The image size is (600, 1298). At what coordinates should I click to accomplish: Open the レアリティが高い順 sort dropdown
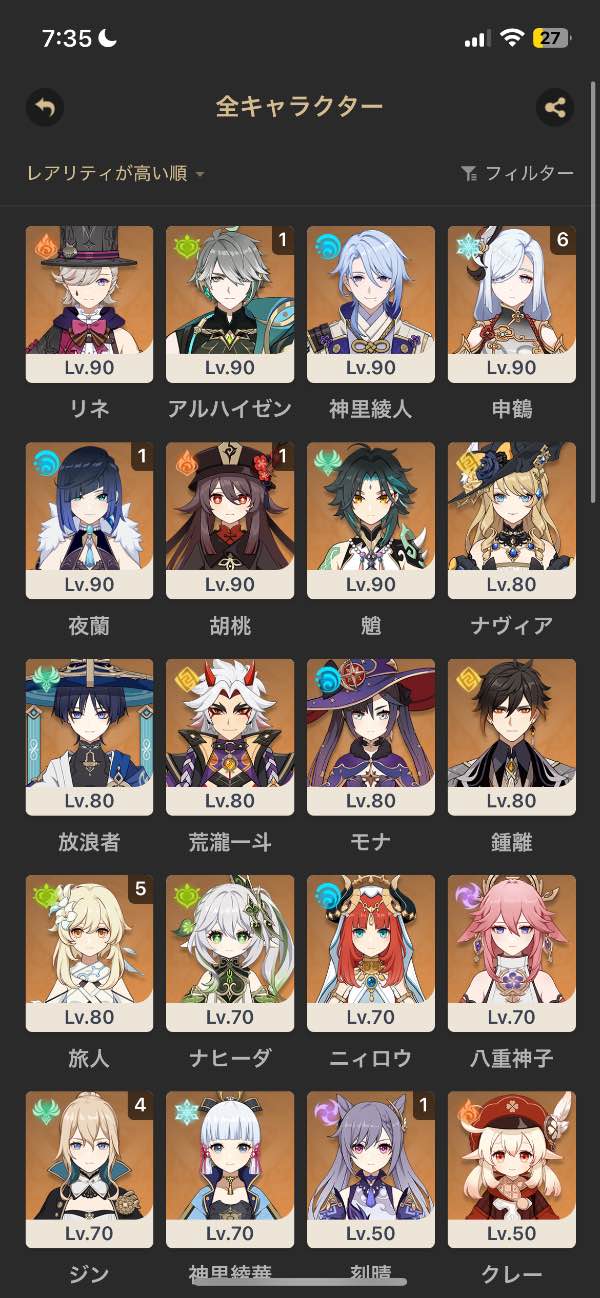(x=116, y=174)
